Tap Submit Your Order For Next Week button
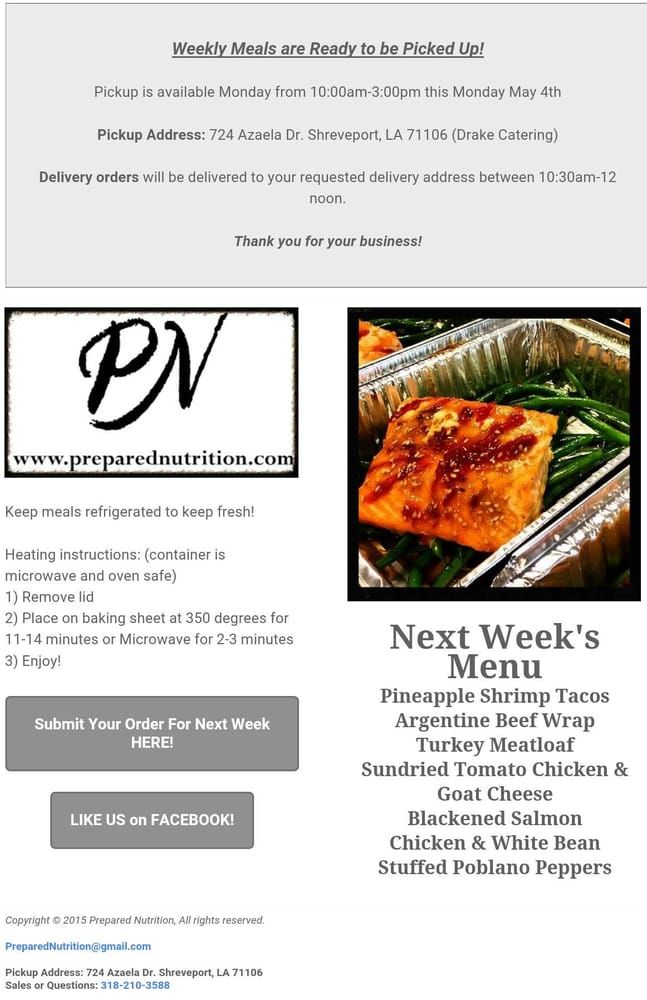Screen dimensions: 647x1000 [x=152, y=733]
